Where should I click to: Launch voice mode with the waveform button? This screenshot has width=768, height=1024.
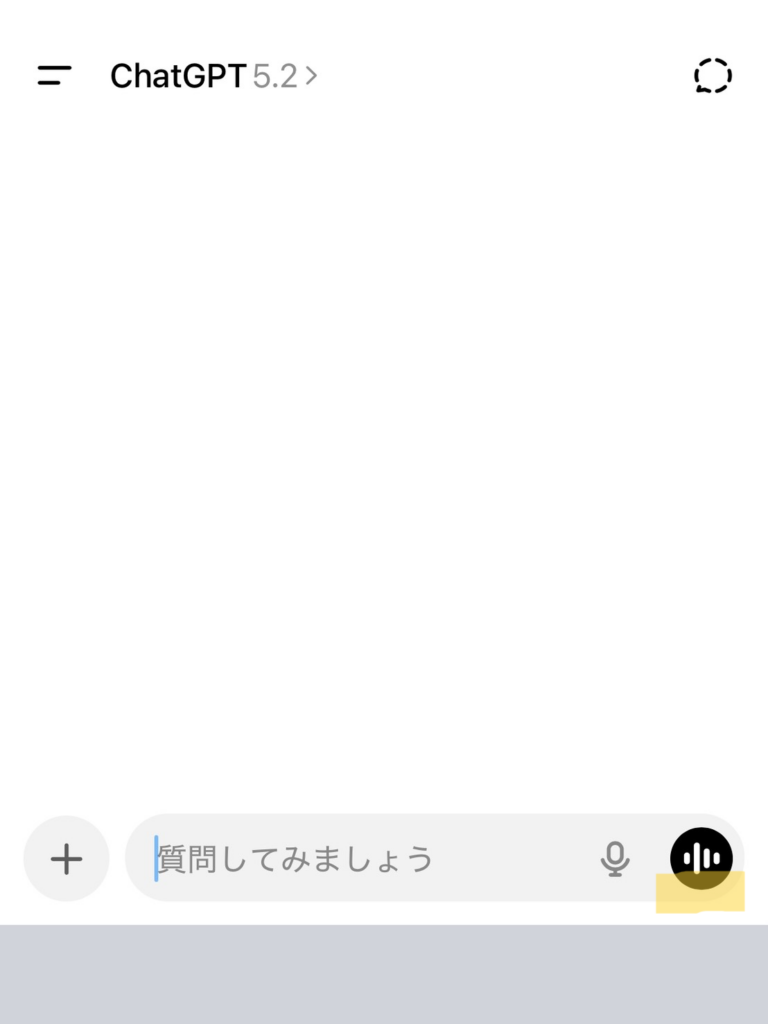[x=701, y=858]
